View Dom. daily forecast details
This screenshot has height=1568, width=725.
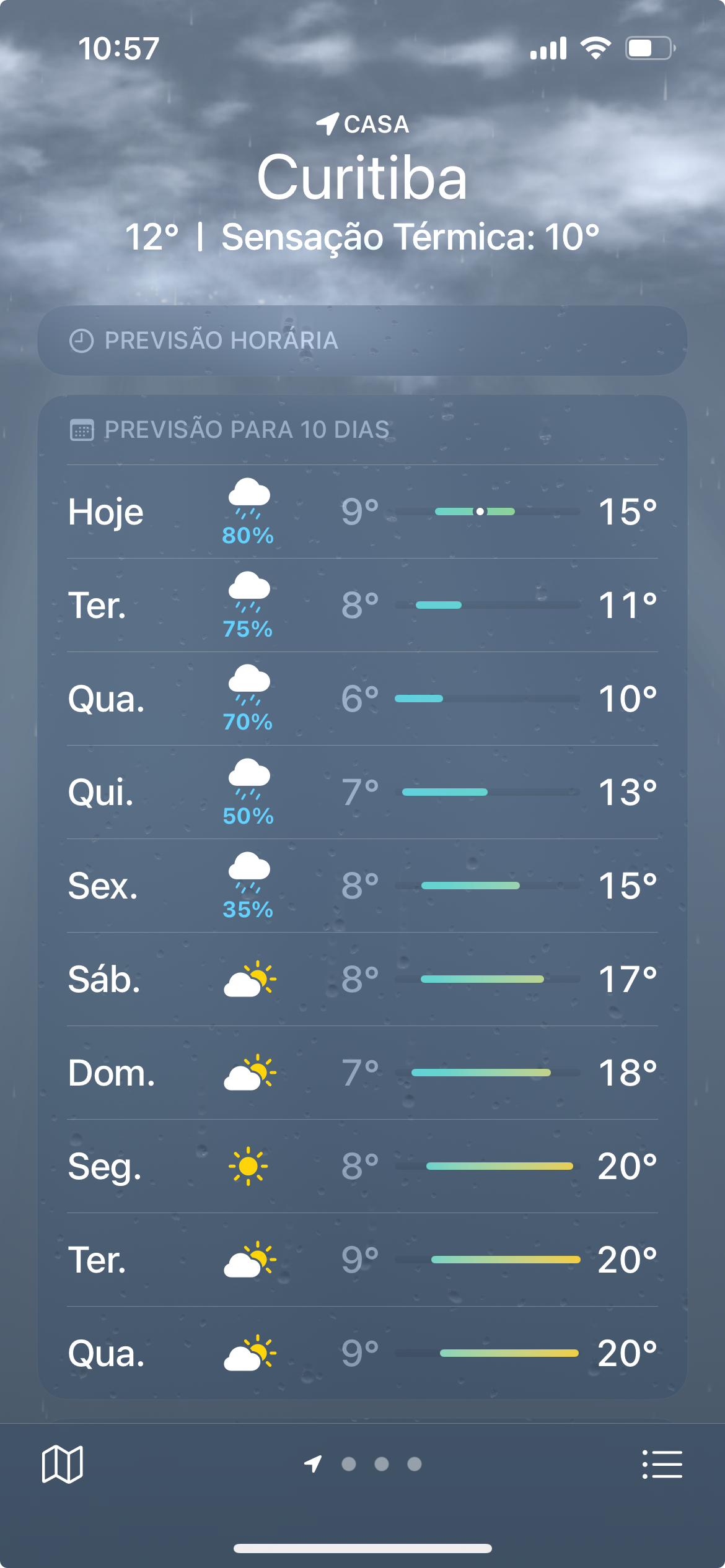click(362, 1073)
